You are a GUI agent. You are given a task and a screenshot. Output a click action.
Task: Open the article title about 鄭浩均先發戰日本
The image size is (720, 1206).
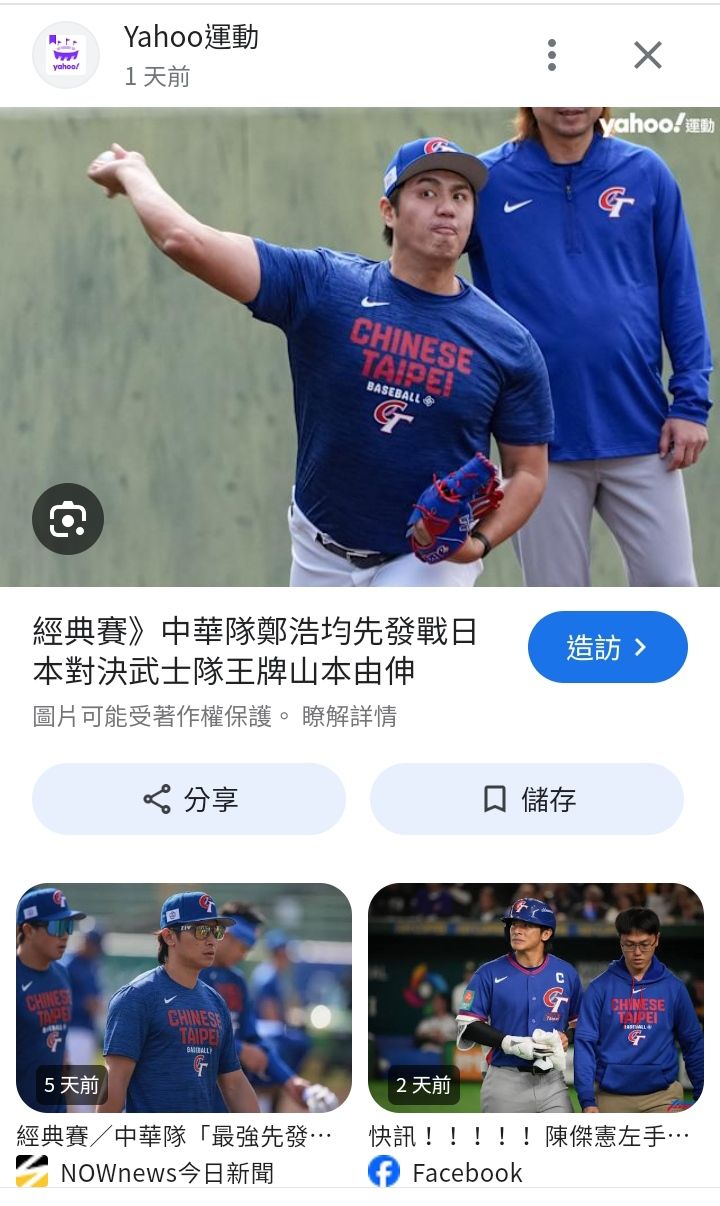click(x=256, y=651)
